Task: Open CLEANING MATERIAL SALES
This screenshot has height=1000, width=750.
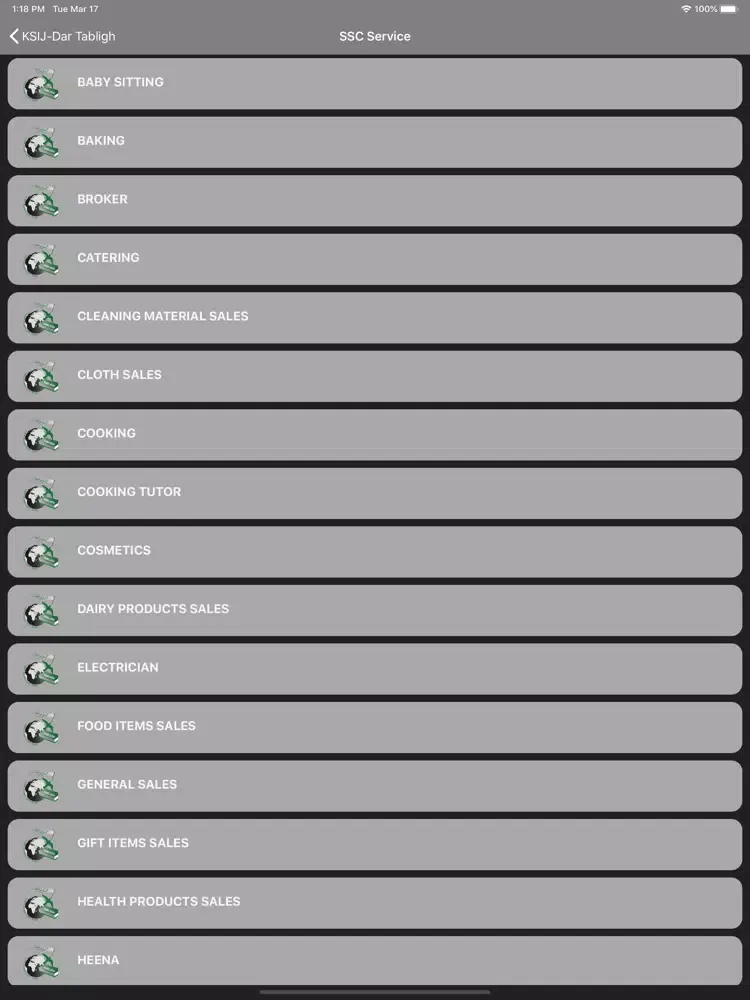Action: pos(375,317)
